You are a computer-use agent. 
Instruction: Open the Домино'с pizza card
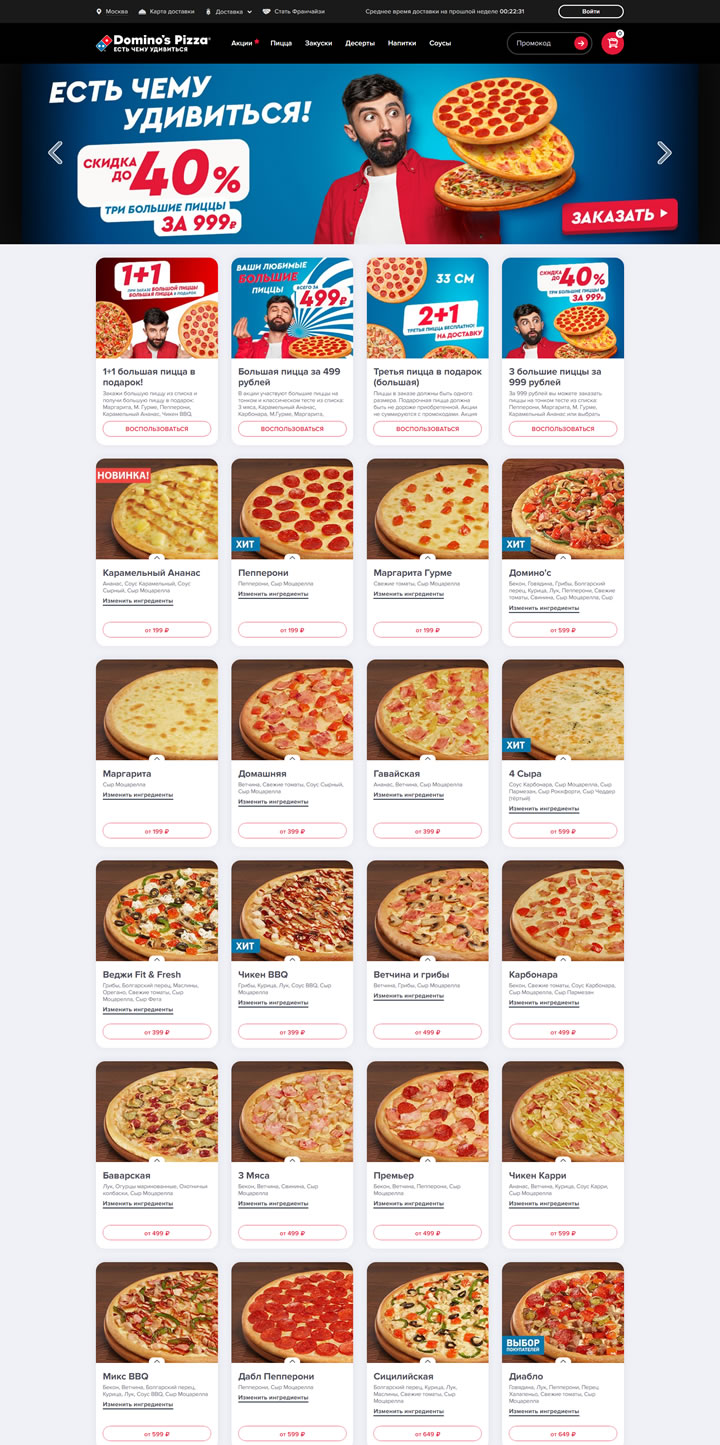click(x=563, y=510)
